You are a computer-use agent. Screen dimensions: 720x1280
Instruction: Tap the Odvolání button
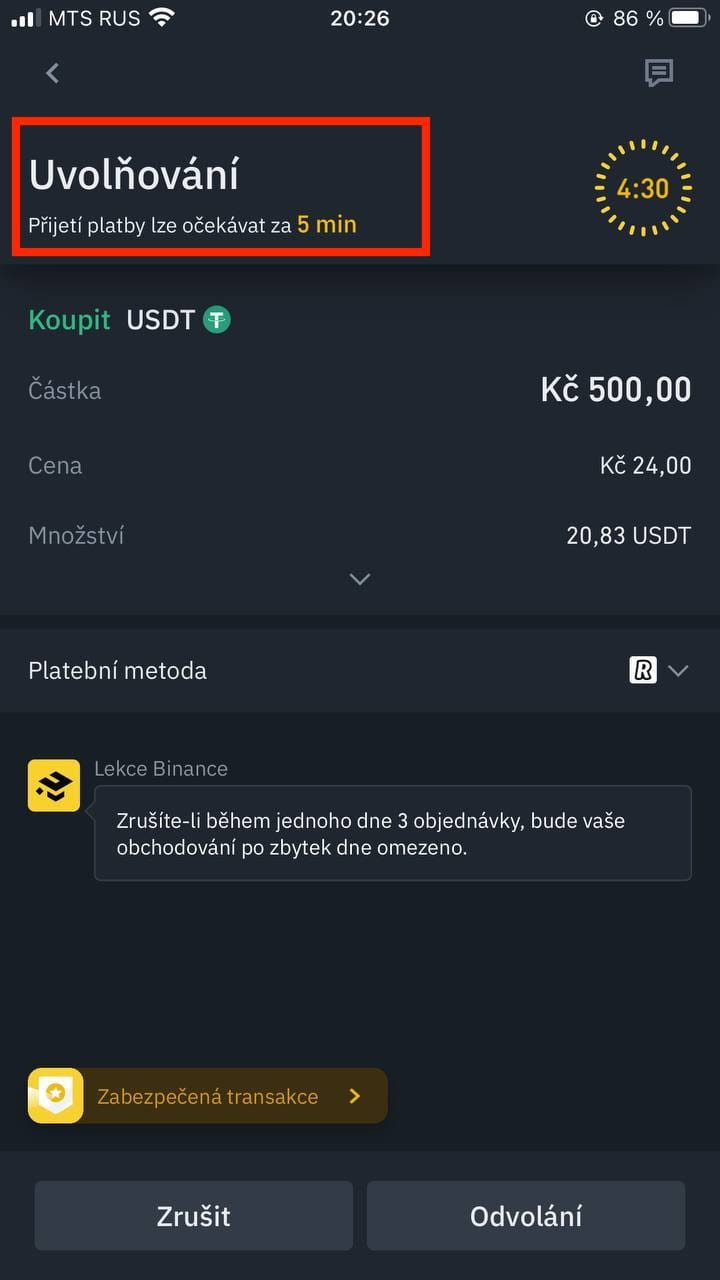coord(526,1216)
